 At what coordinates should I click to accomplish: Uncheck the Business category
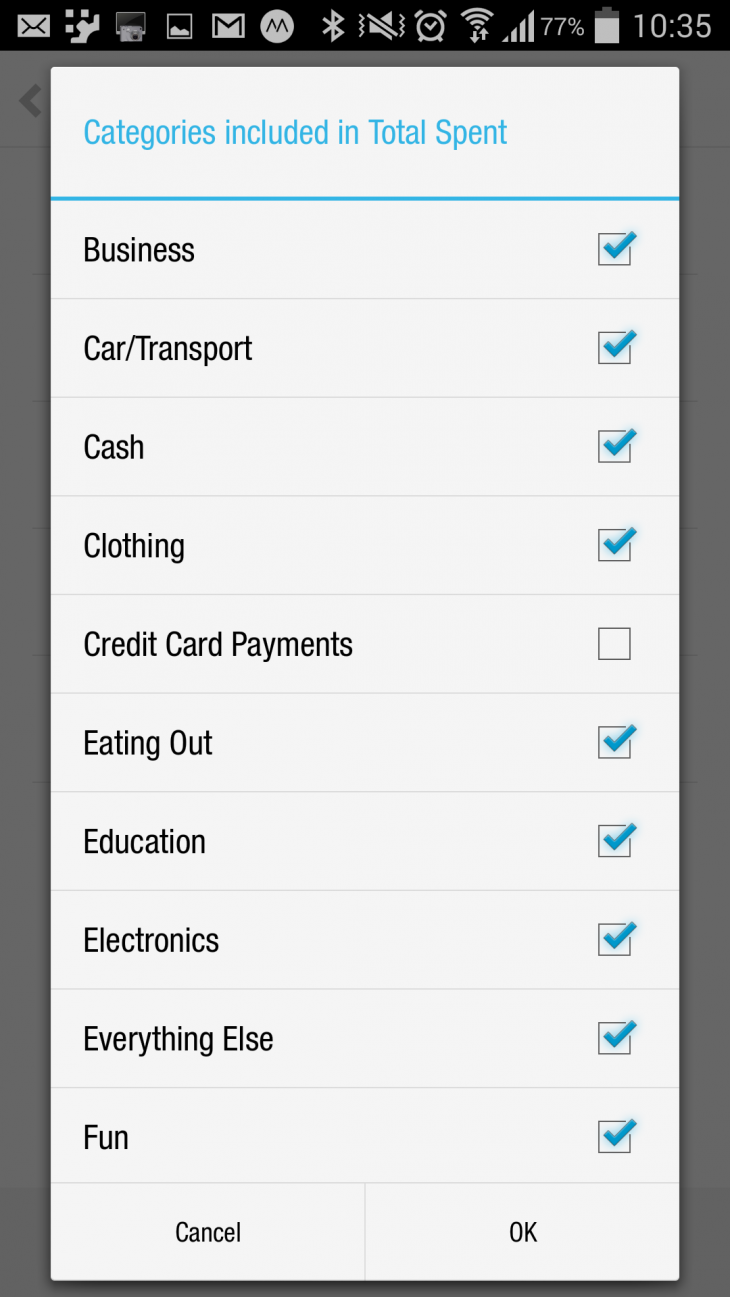pyautogui.click(x=614, y=248)
